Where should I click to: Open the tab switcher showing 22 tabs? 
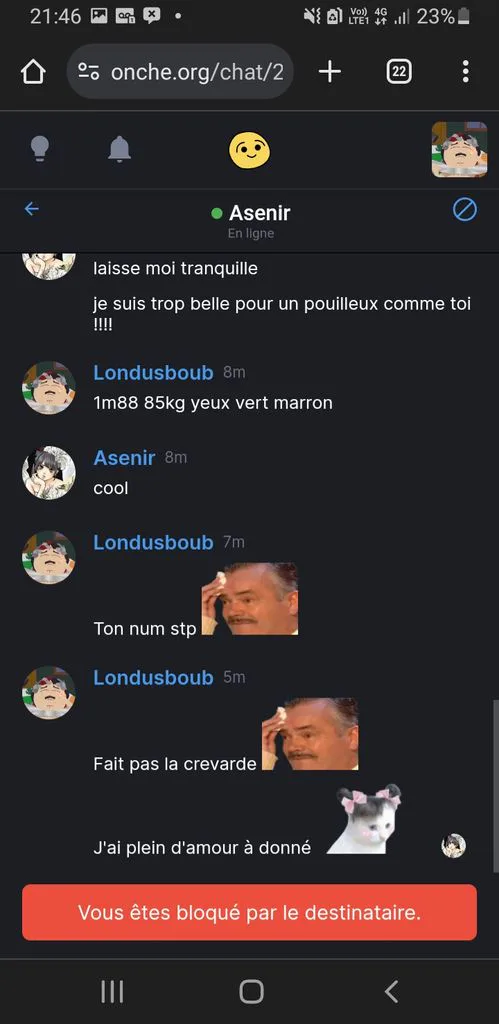399,72
